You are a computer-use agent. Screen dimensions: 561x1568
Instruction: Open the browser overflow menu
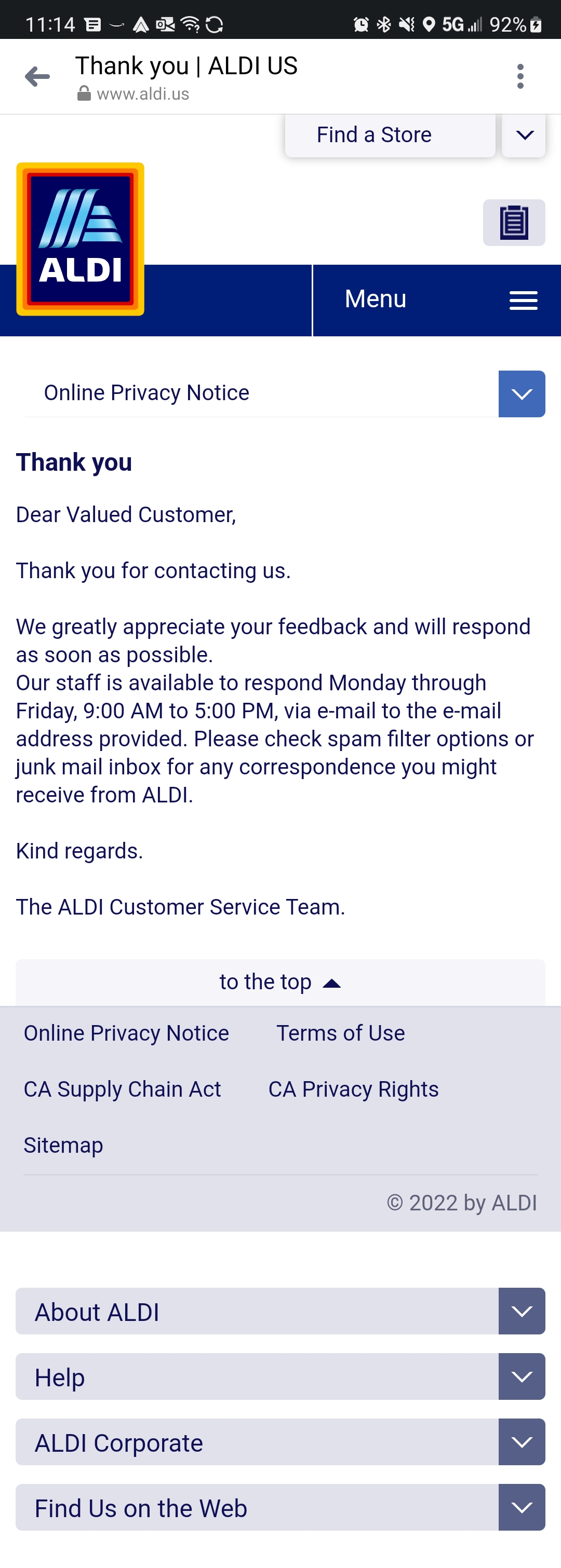519,77
